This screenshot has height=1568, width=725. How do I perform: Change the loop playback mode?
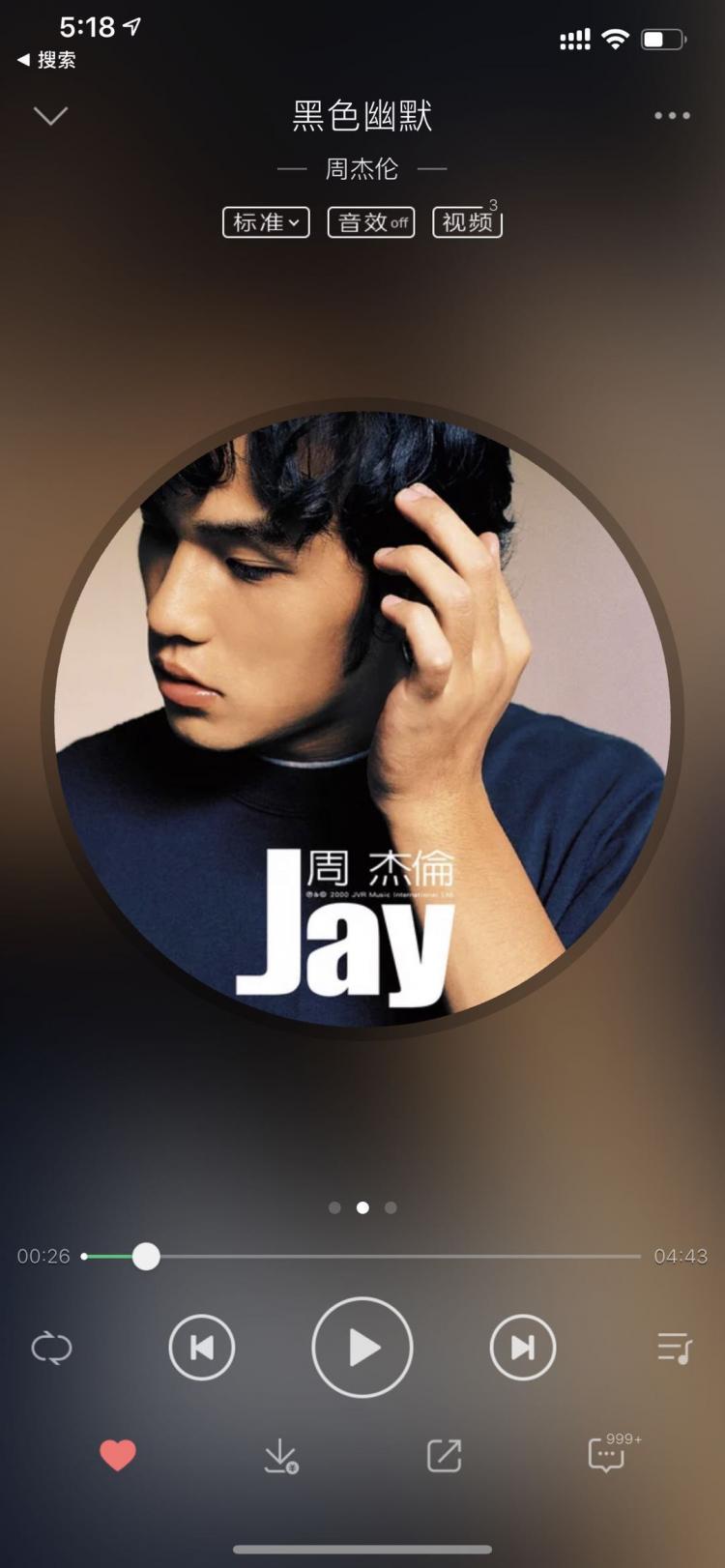coord(51,1348)
